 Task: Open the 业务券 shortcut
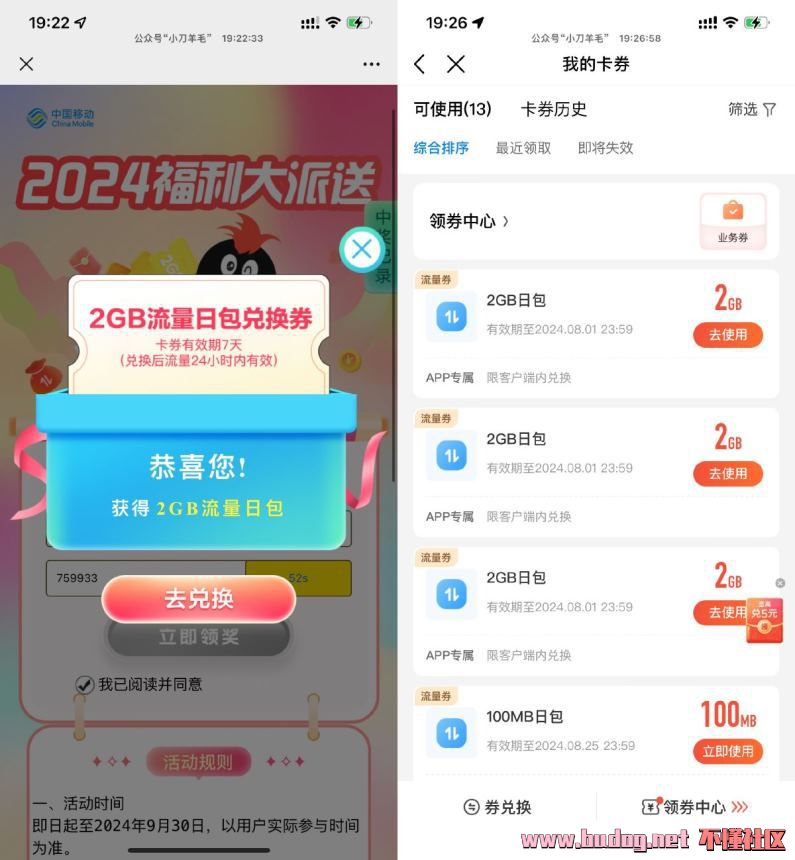coord(733,221)
